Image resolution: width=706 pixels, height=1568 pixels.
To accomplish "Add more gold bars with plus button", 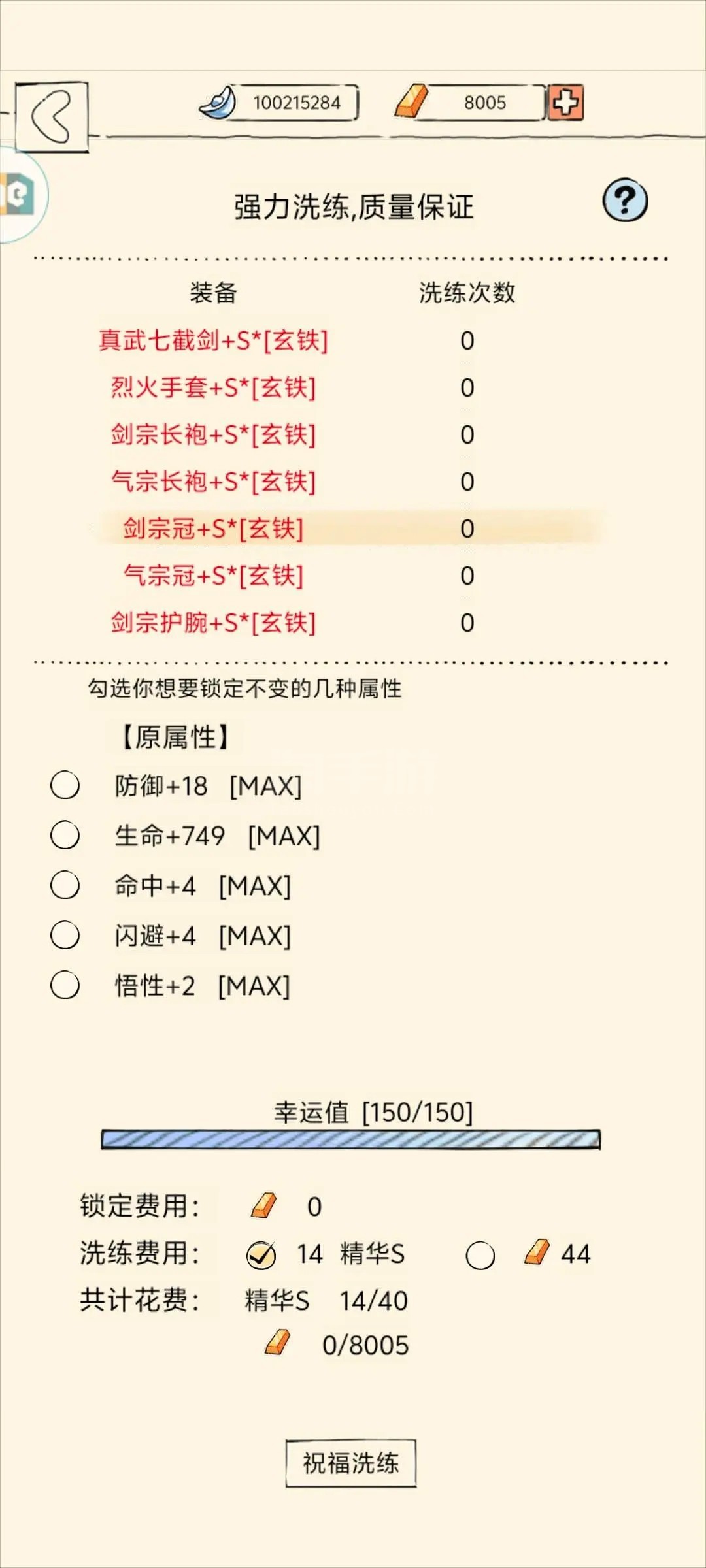I will 565,103.
